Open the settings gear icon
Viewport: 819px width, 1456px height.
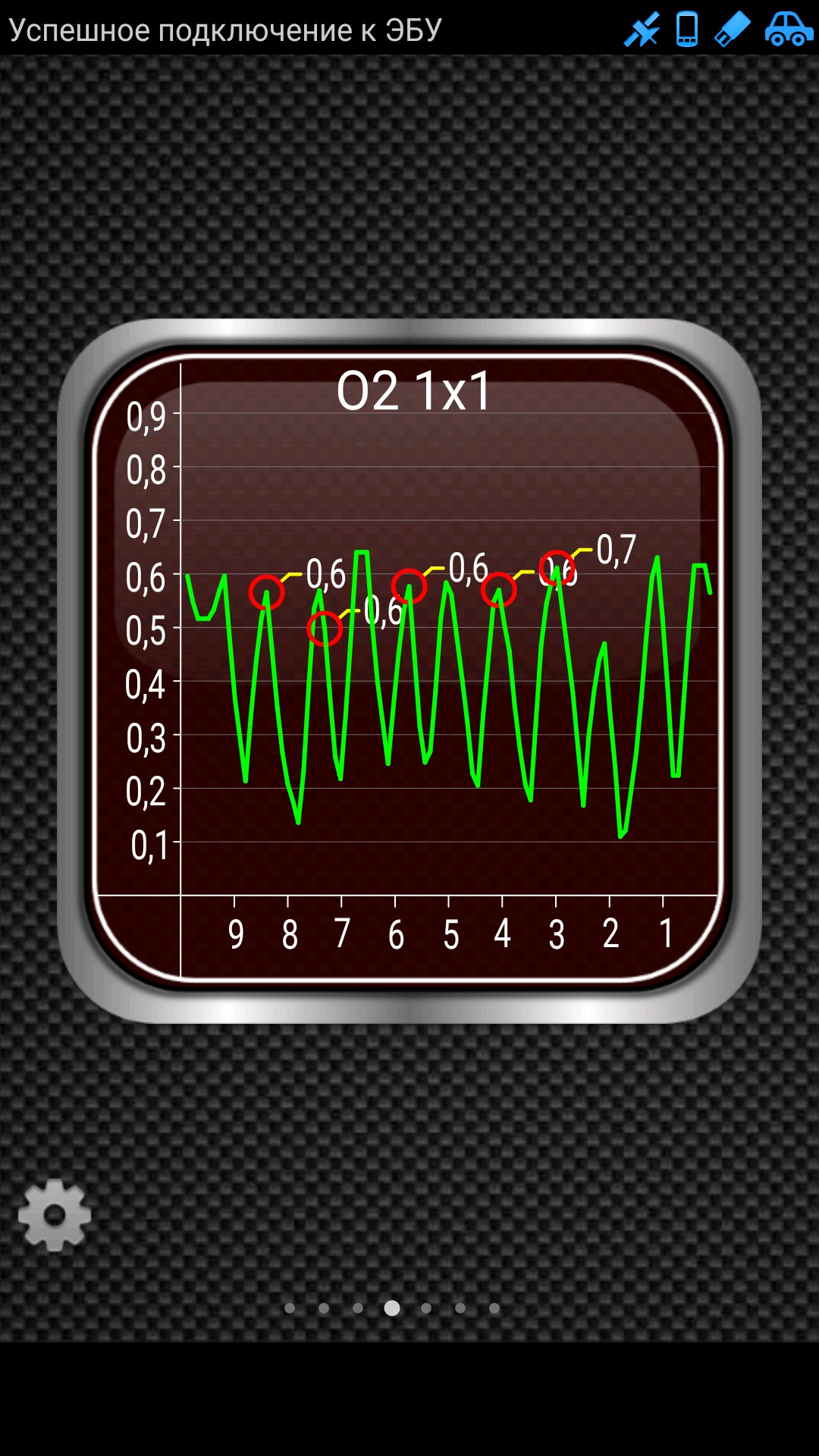pos(55,1214)
